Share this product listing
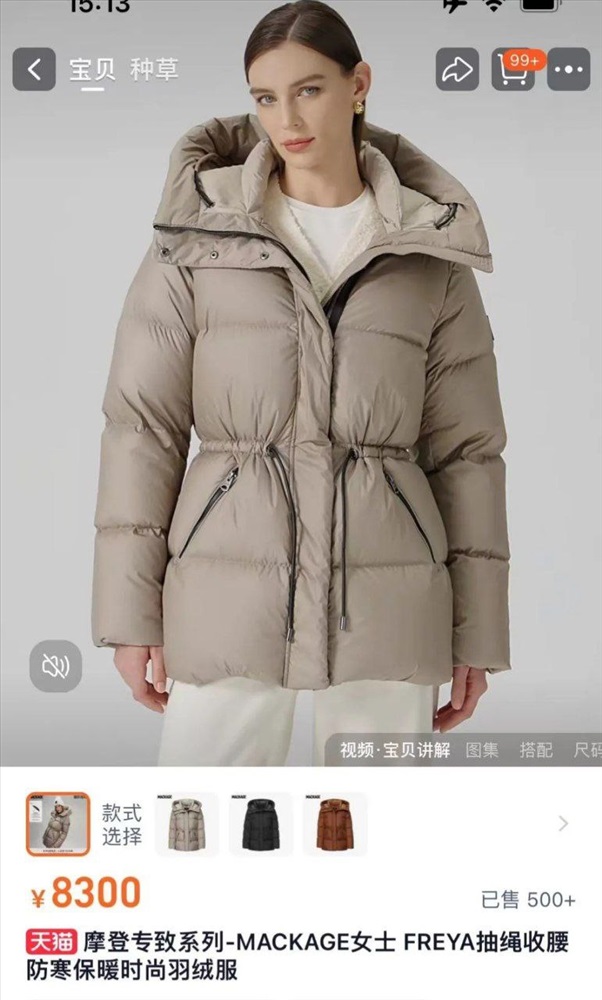This screenshot has height=1000, width=602. [457, 69]
